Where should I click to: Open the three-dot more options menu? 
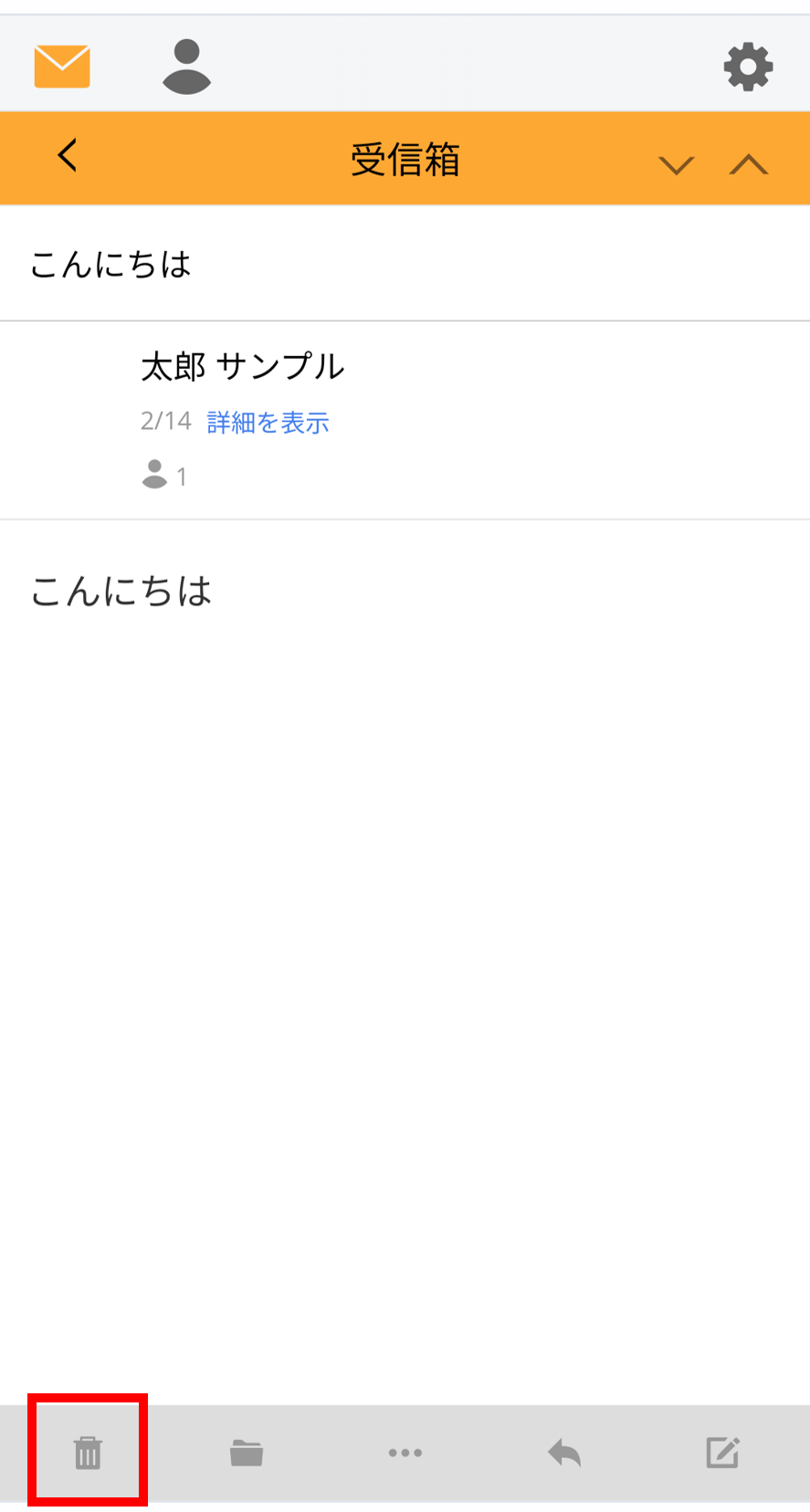tap(405, 1453)
